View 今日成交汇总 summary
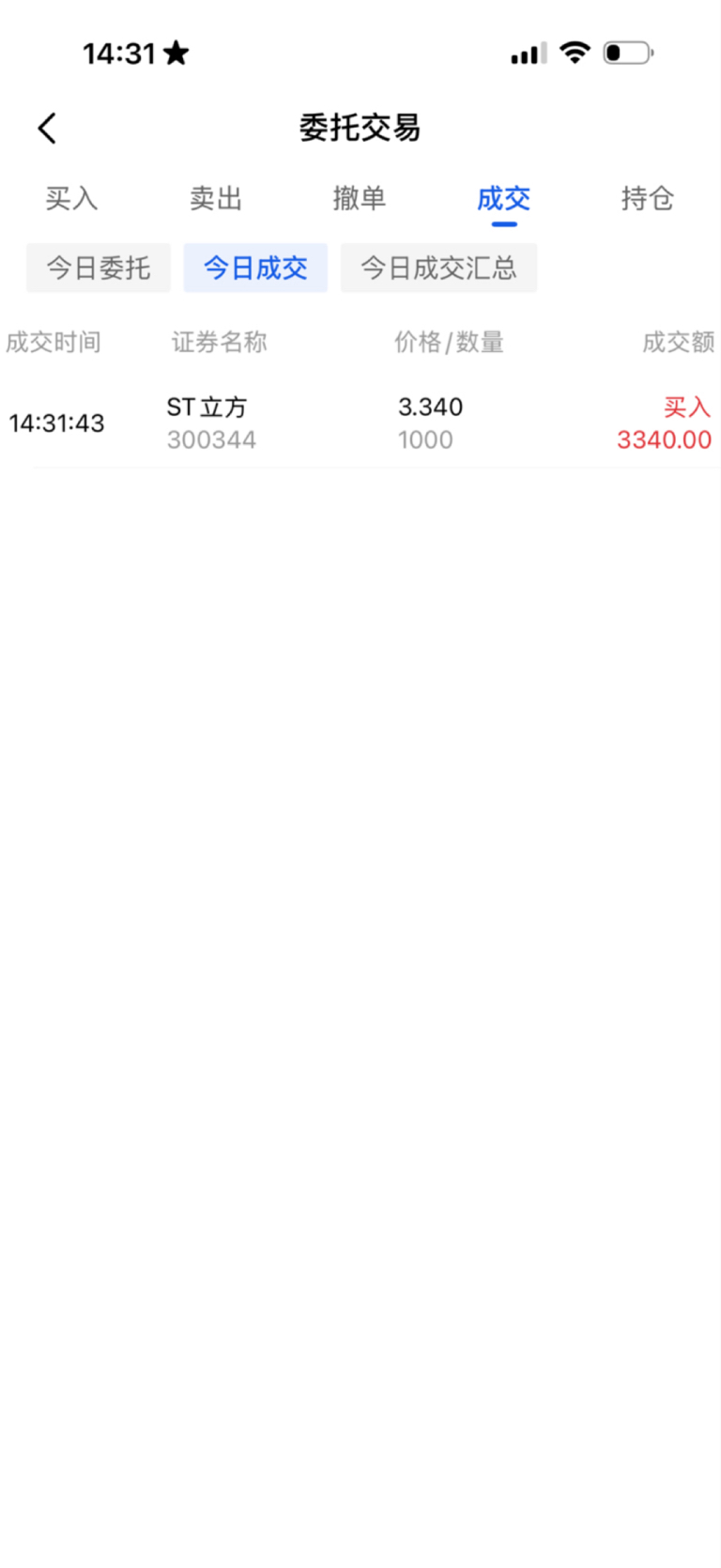The height and width of the screenshot is (1568, 721). click(438, 268)
